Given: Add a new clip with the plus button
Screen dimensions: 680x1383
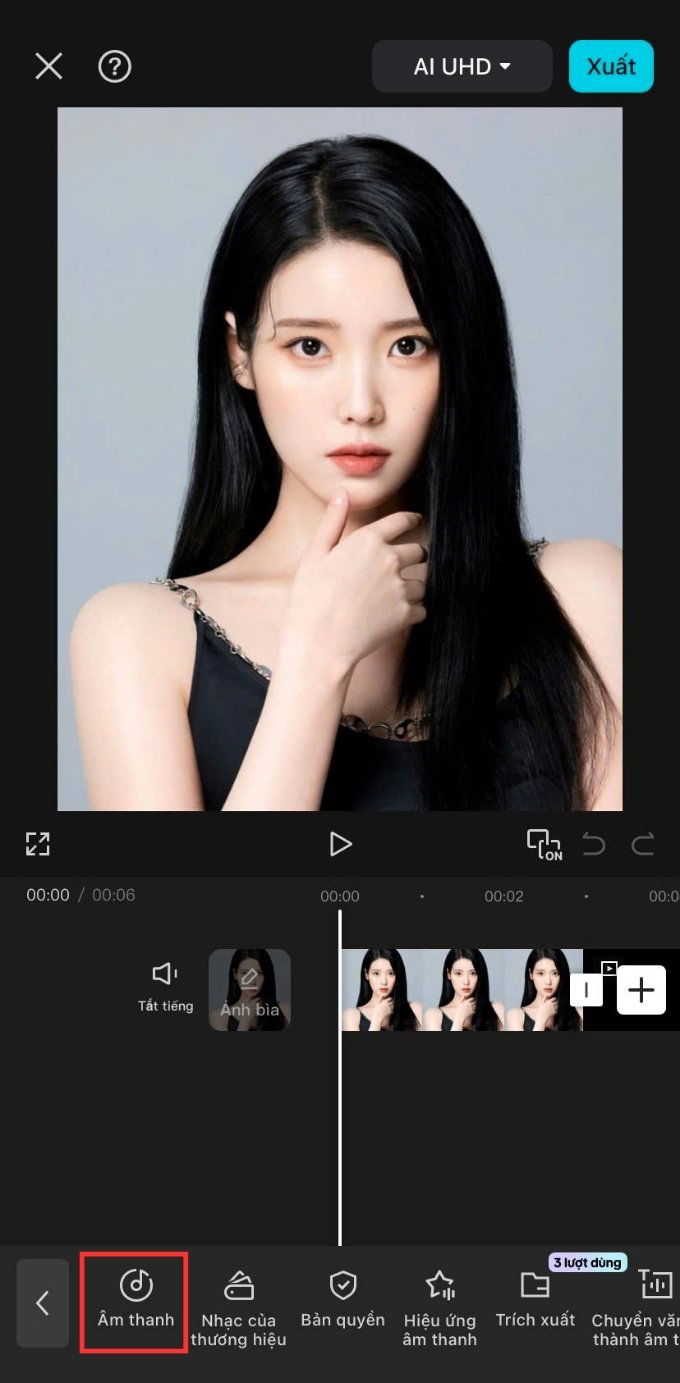Looking at the screenshot, I should point(641,990).
